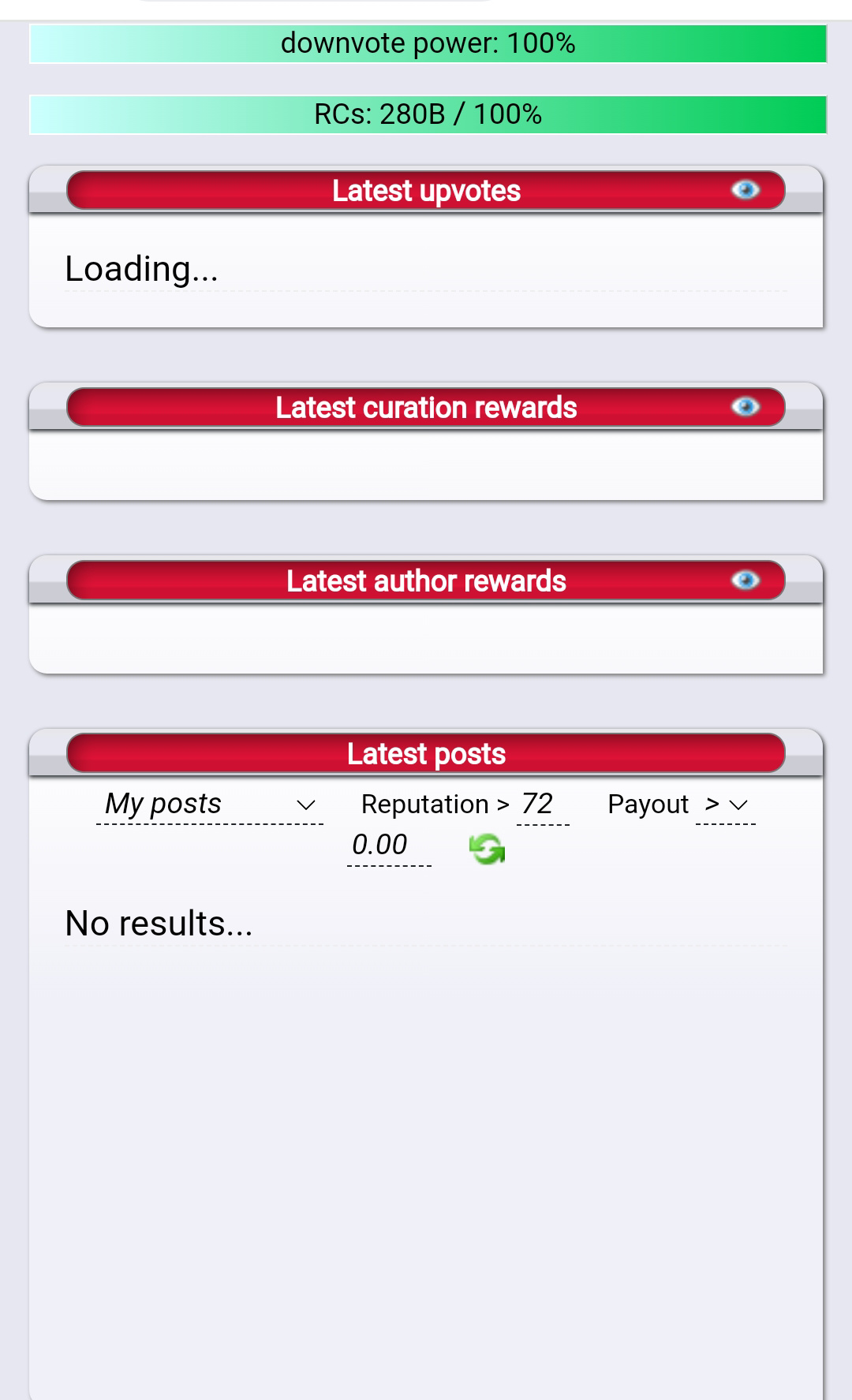Edit the Reputation threshold field showing 72
852x1400 pixels.
[542, 805]
